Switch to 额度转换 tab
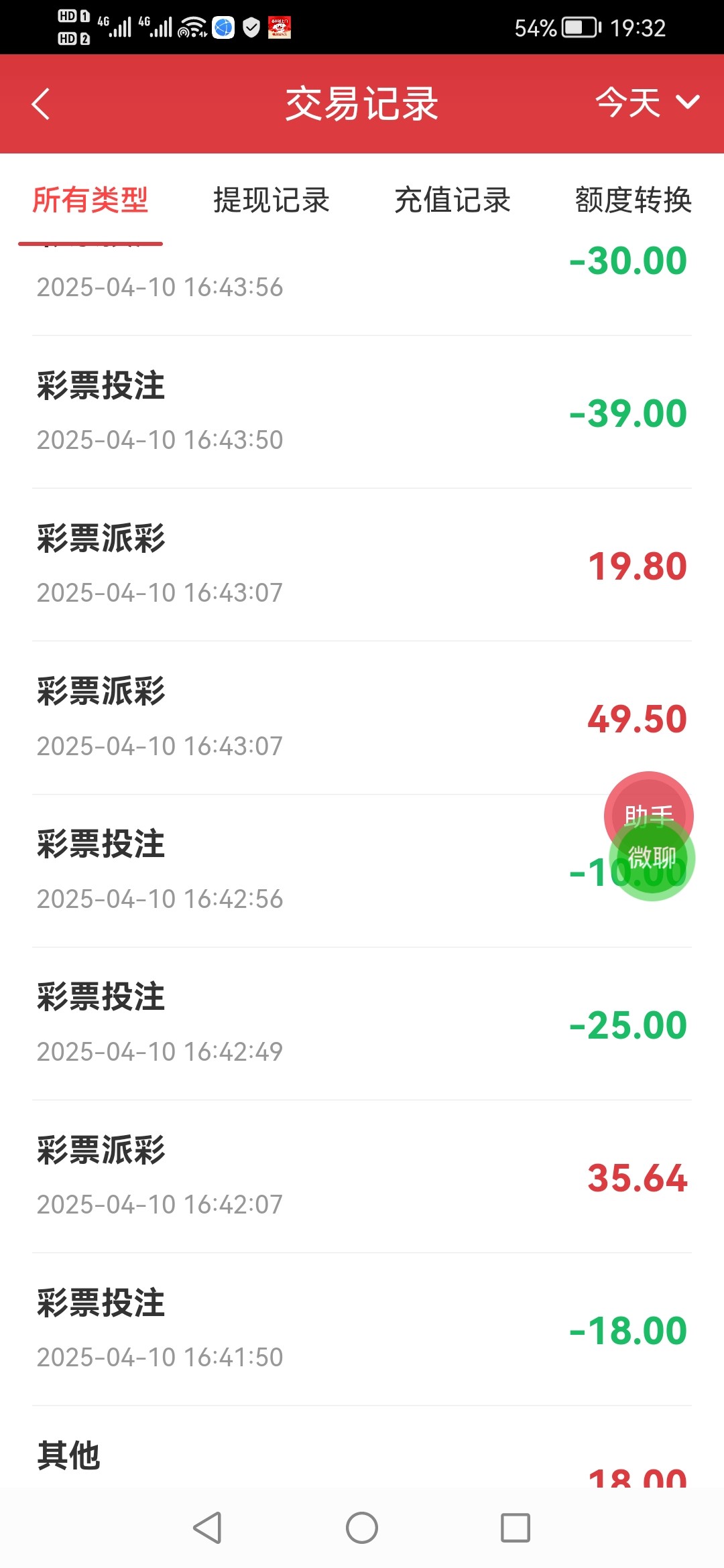Viewport: 724px width, 1568px height. (633, 200)
